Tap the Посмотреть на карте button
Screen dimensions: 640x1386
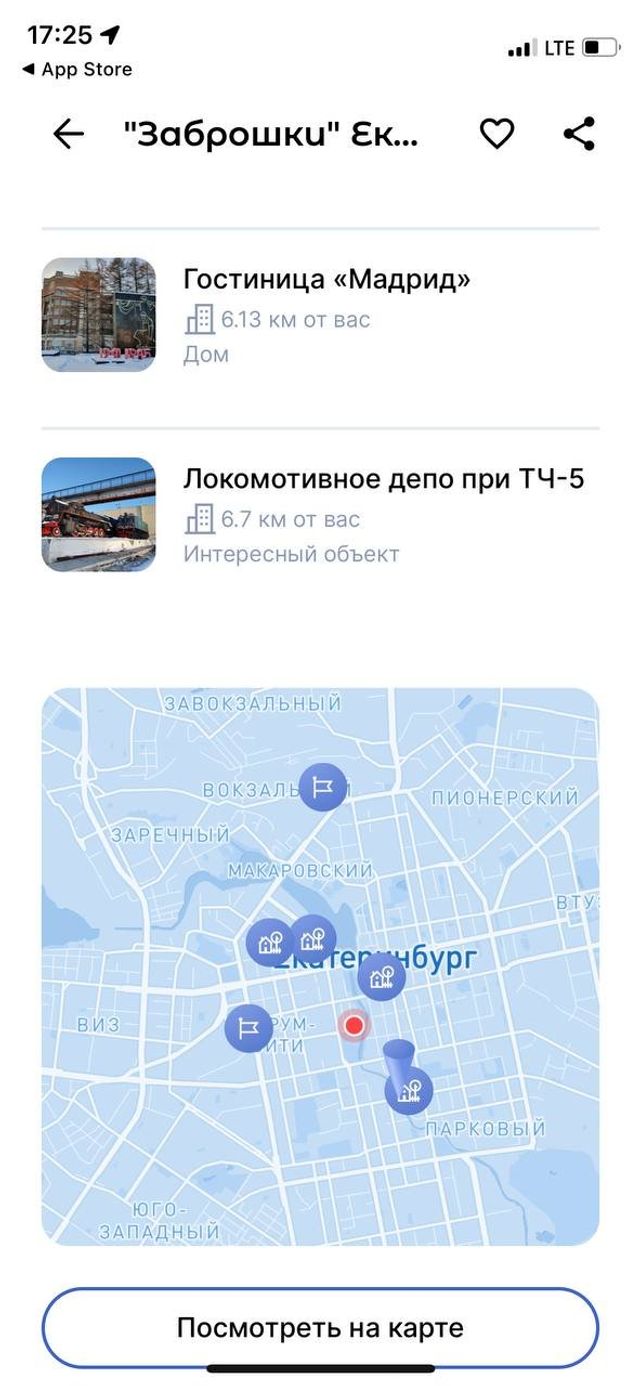pos(320,1328)
